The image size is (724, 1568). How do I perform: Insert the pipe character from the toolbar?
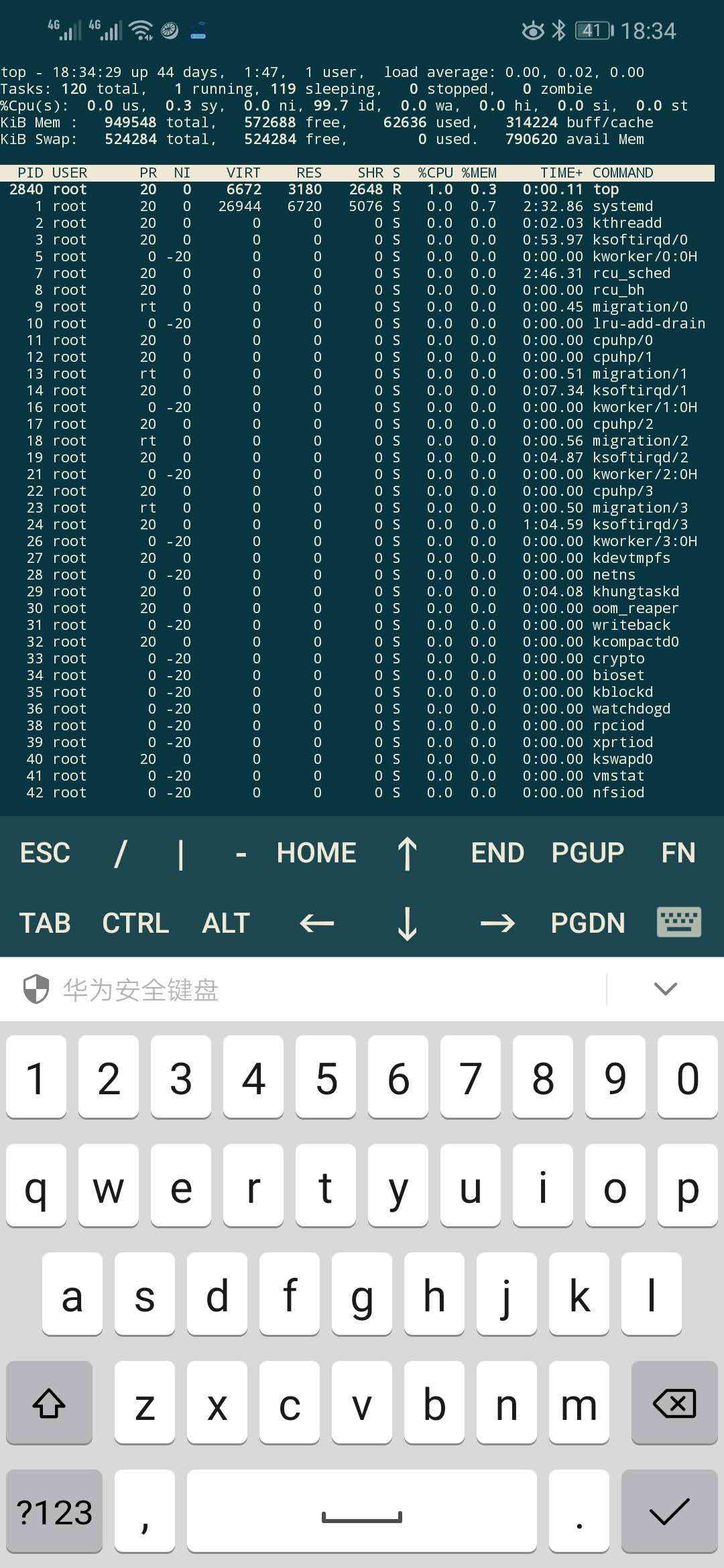pyautogui.click(x=181, y=853)
